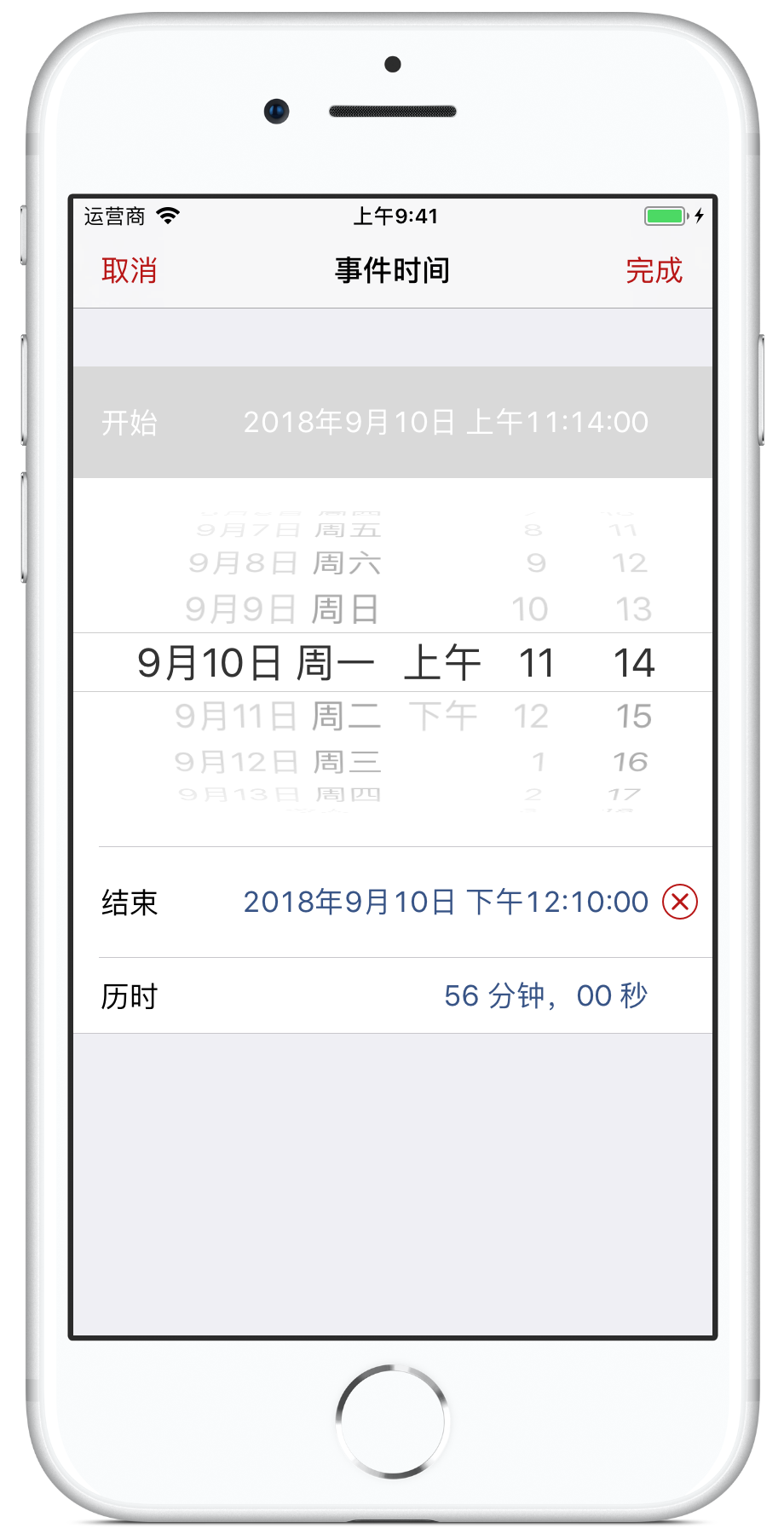The width and height of the screenshot is (784, 1534).
Task: Open the 历时 duration row
Action: 393,995
